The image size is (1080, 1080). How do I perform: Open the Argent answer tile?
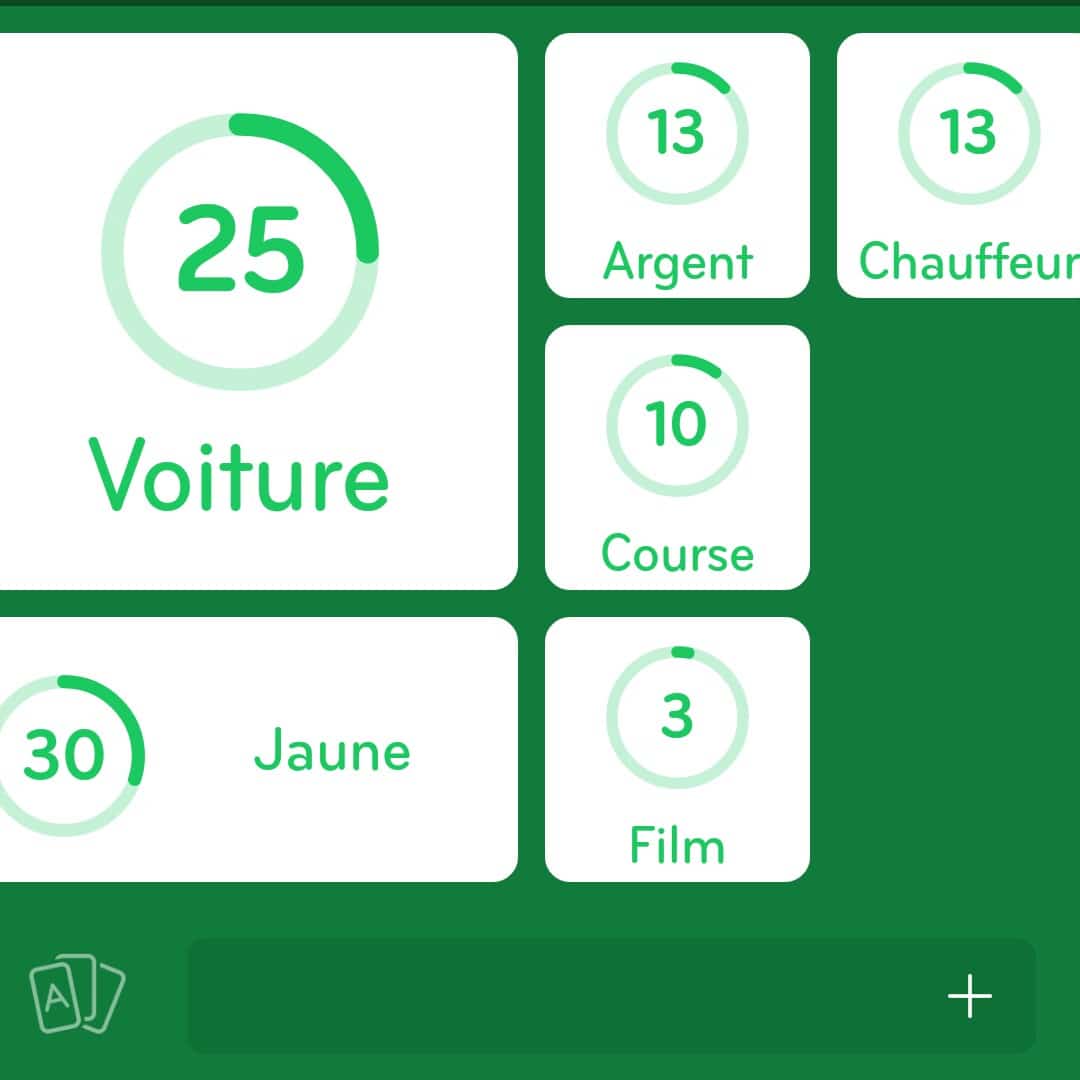click(x=677, y=166)
